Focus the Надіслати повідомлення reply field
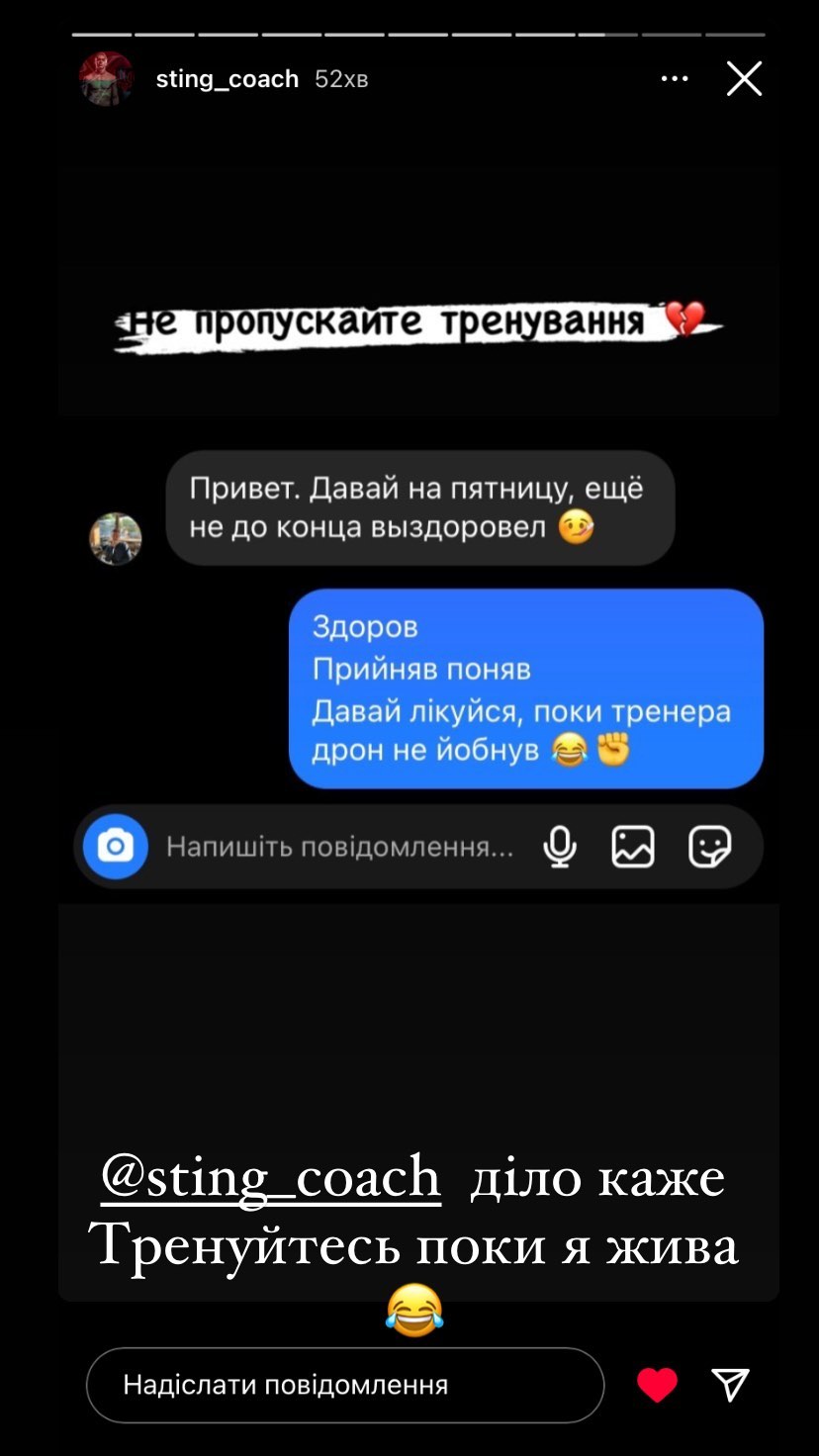The height and width of the screenshot is (1456, 819). tap(345, 1385)
